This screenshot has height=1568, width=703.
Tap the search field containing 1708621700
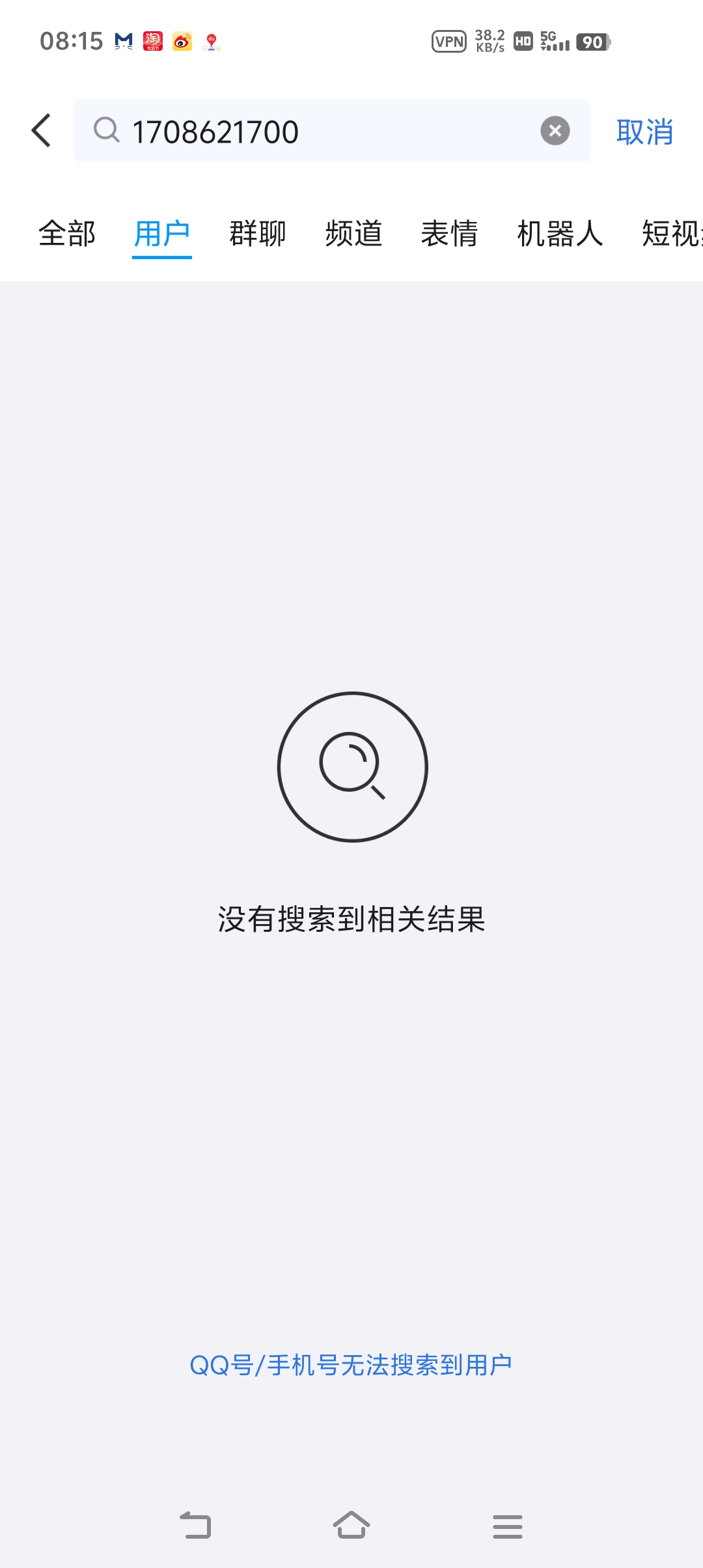coord(325,132)
